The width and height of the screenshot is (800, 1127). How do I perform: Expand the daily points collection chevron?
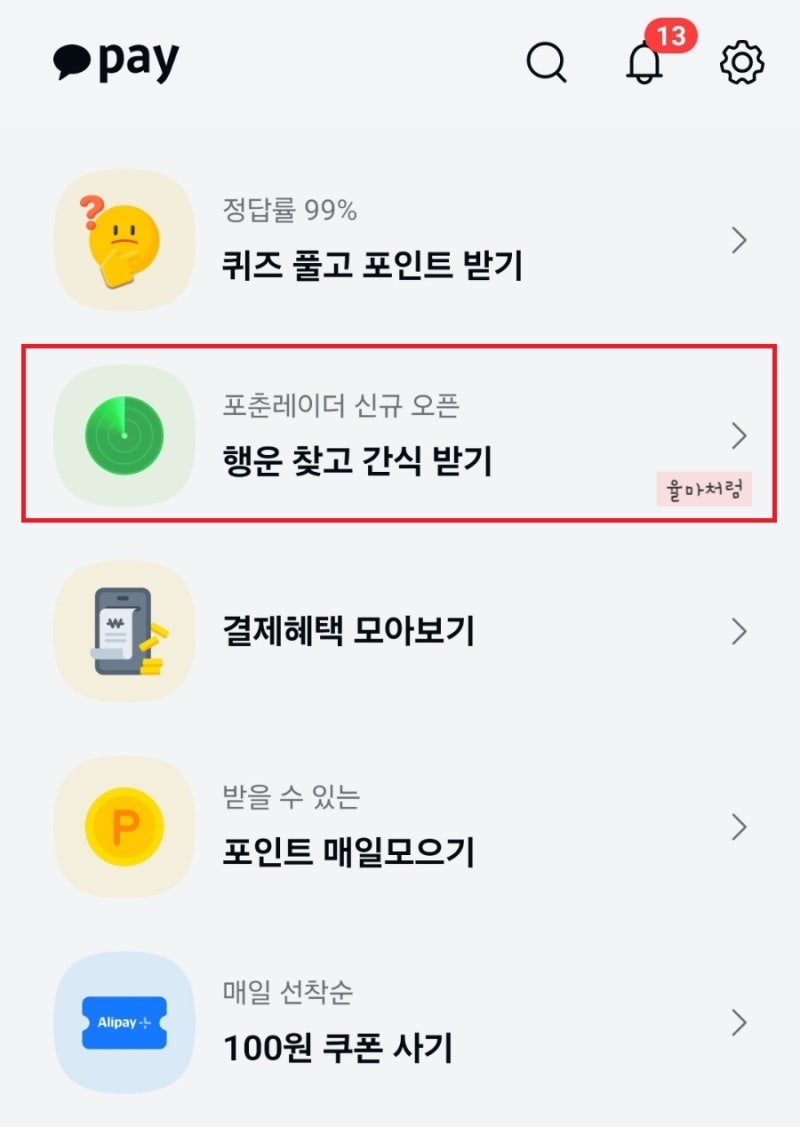point(738,827)
